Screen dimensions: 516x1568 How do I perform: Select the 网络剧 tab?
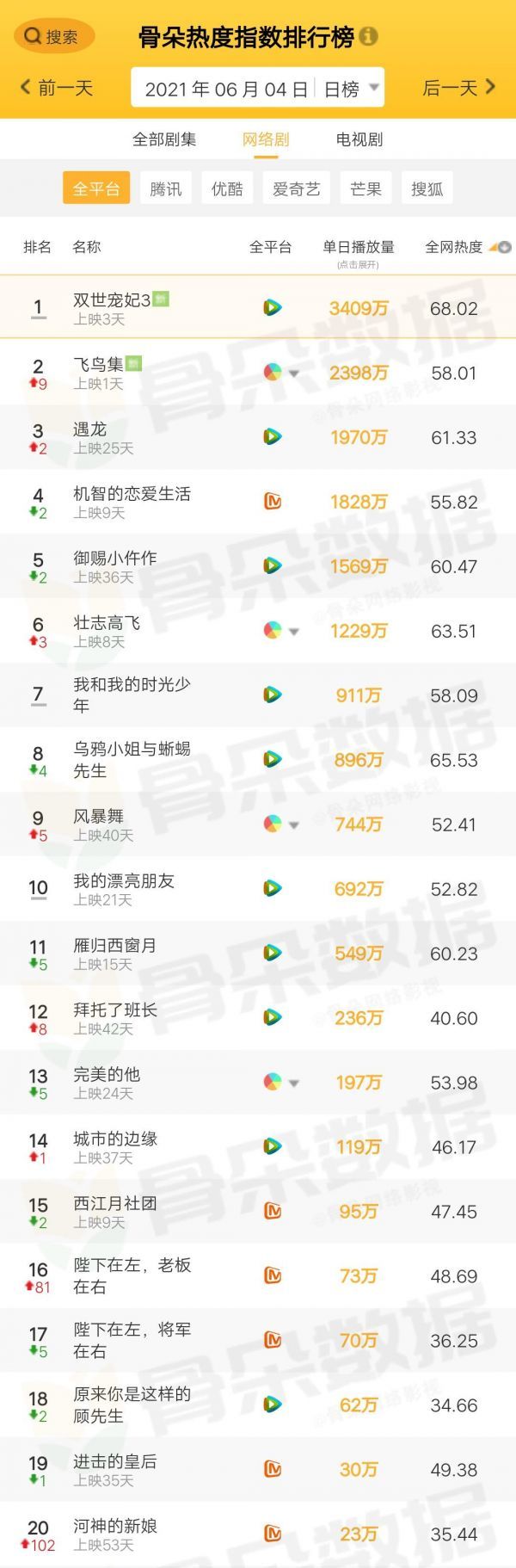[266, 139]
